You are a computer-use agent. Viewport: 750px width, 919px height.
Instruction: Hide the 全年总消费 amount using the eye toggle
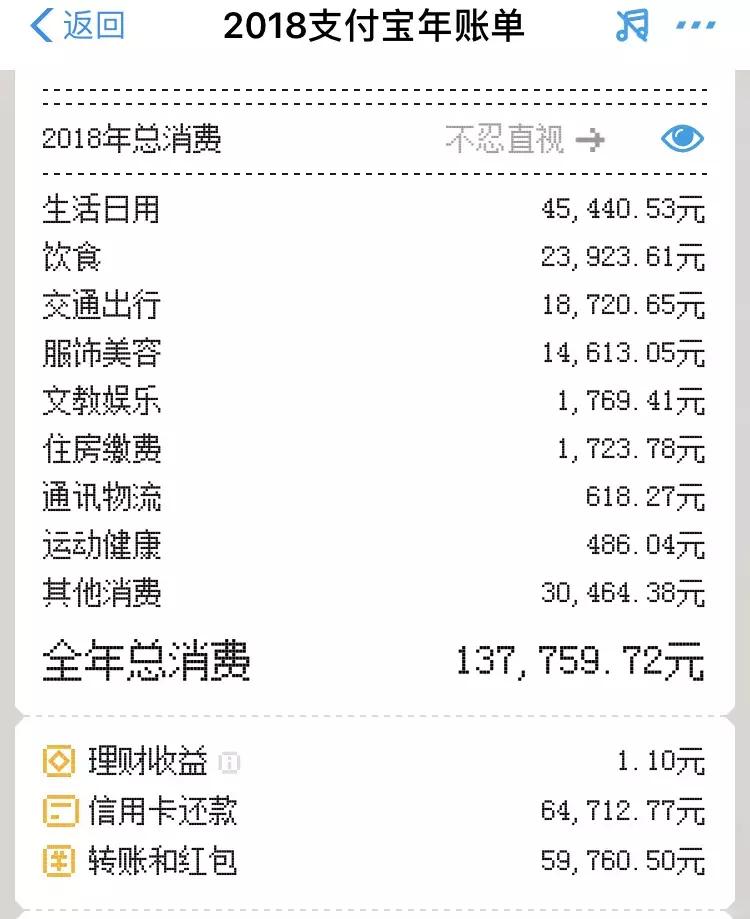click(x=681, y=140)
